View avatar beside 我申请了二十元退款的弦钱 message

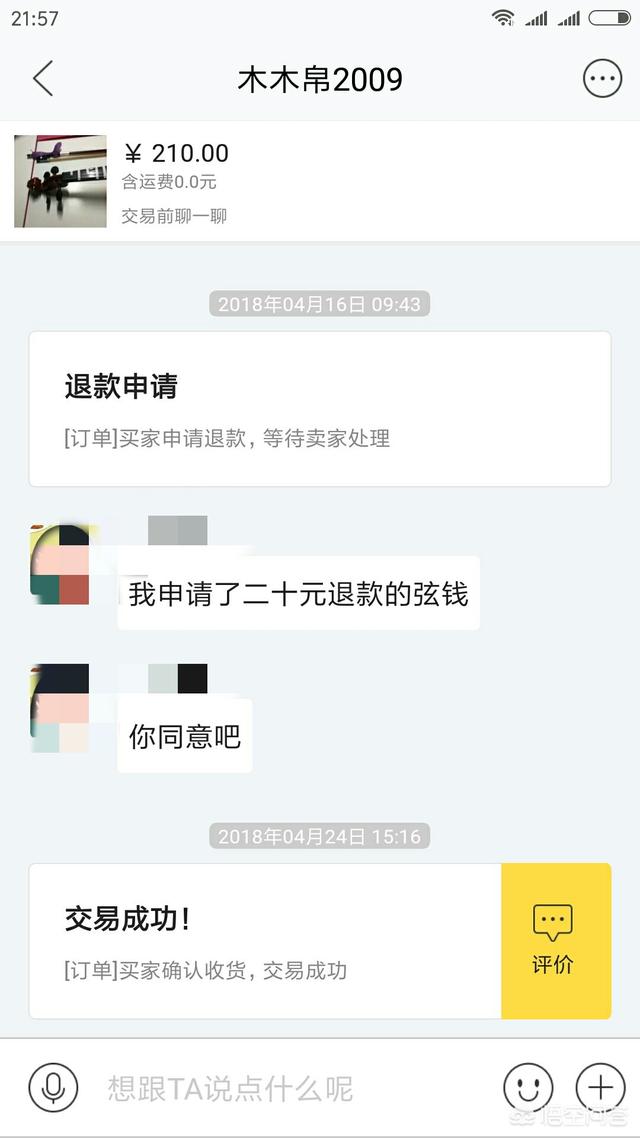coord(60,564)
